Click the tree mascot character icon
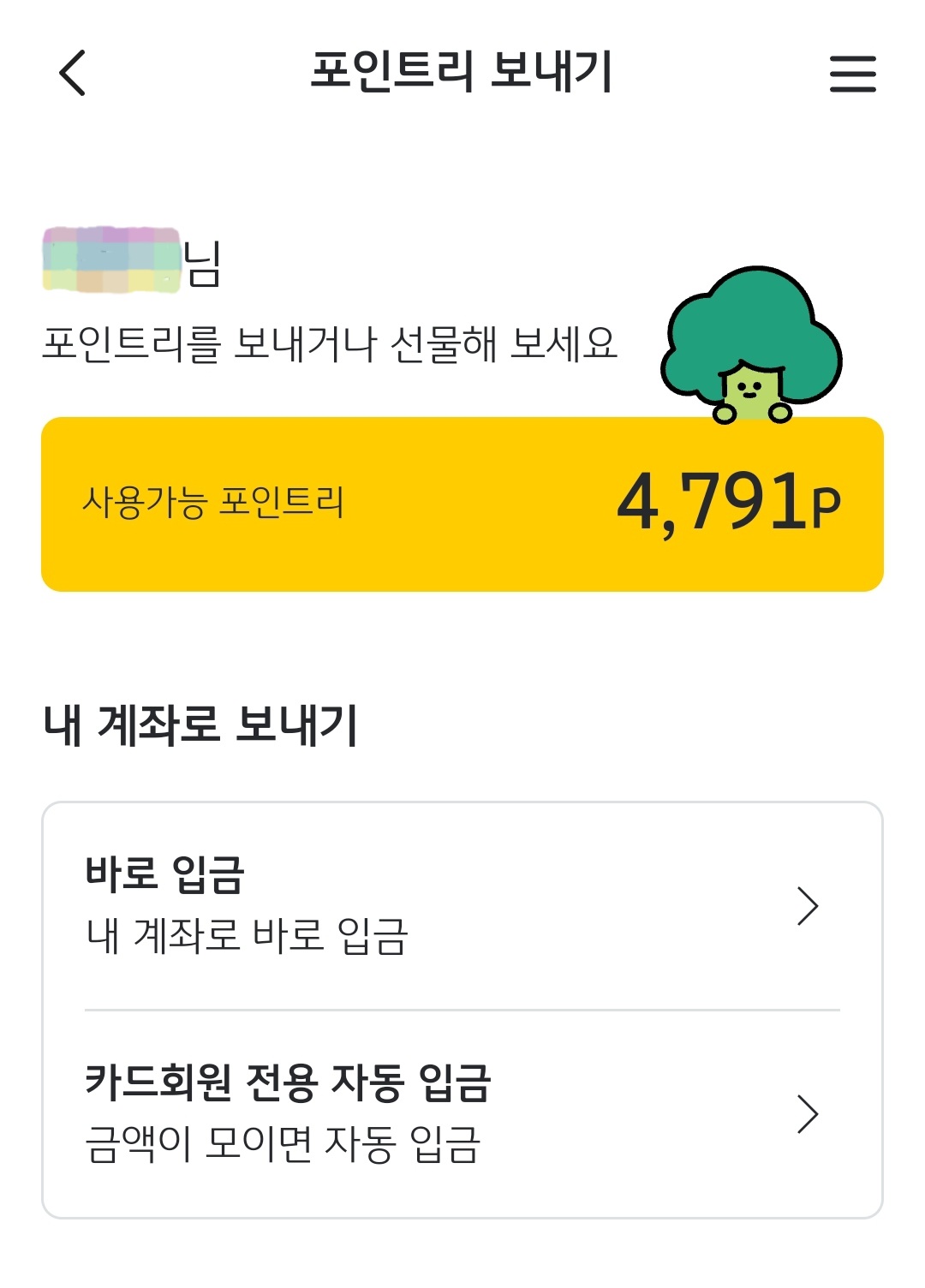 pyautogui.click(x=749, y=343)
